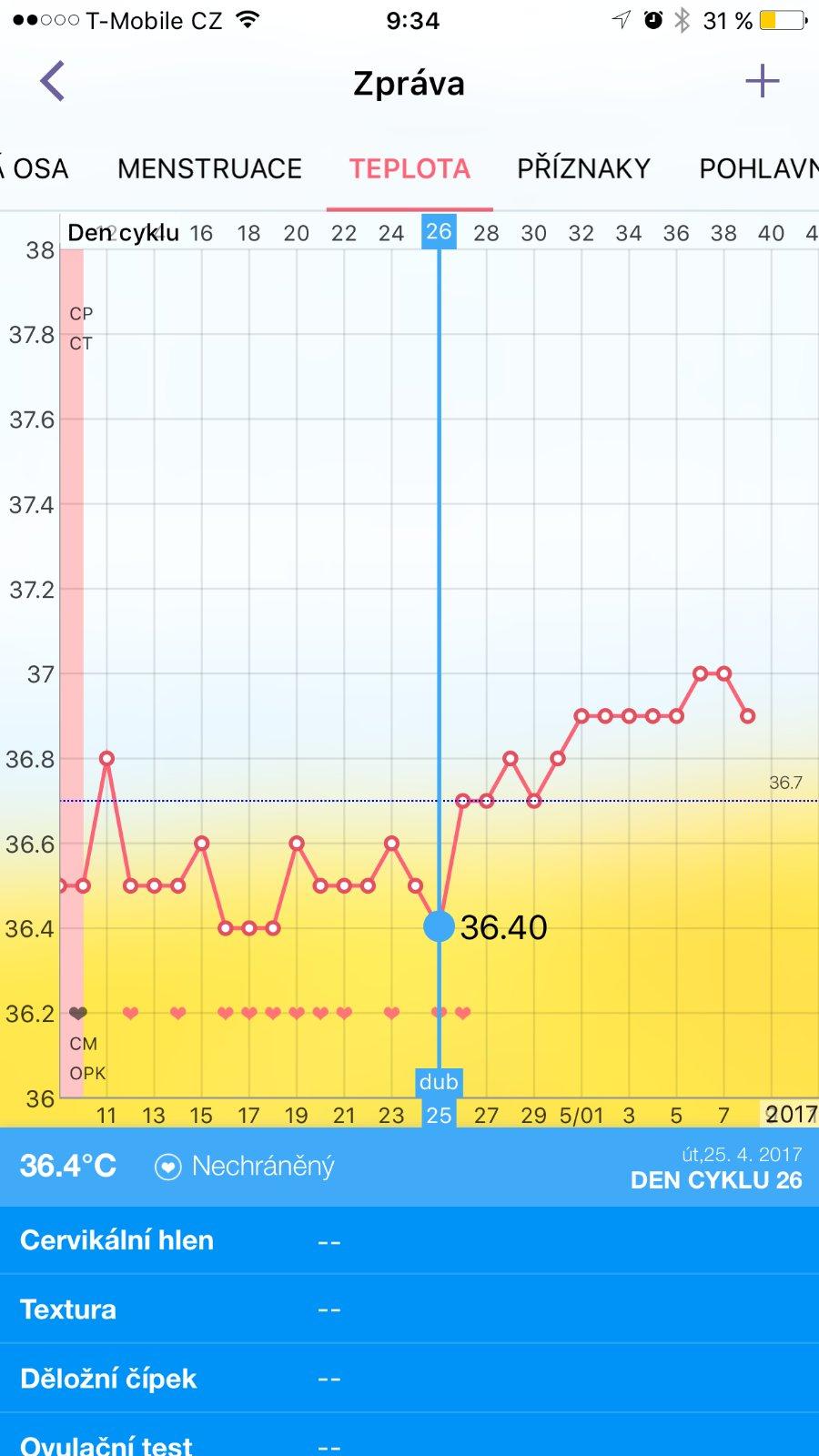Screen dimensions: 819x1456
Task: Tap the highlighted 36.40 temperature point
Action: 439,926
